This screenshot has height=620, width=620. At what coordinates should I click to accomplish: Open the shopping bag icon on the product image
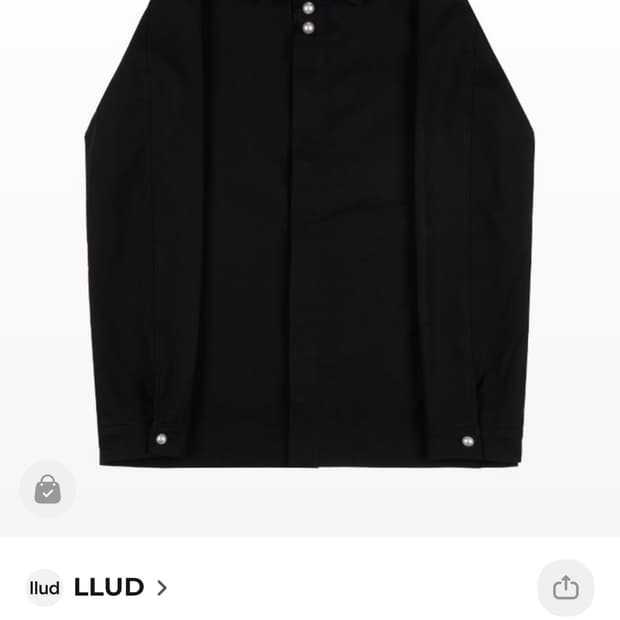pyautogui.click(x=47, y=489)
